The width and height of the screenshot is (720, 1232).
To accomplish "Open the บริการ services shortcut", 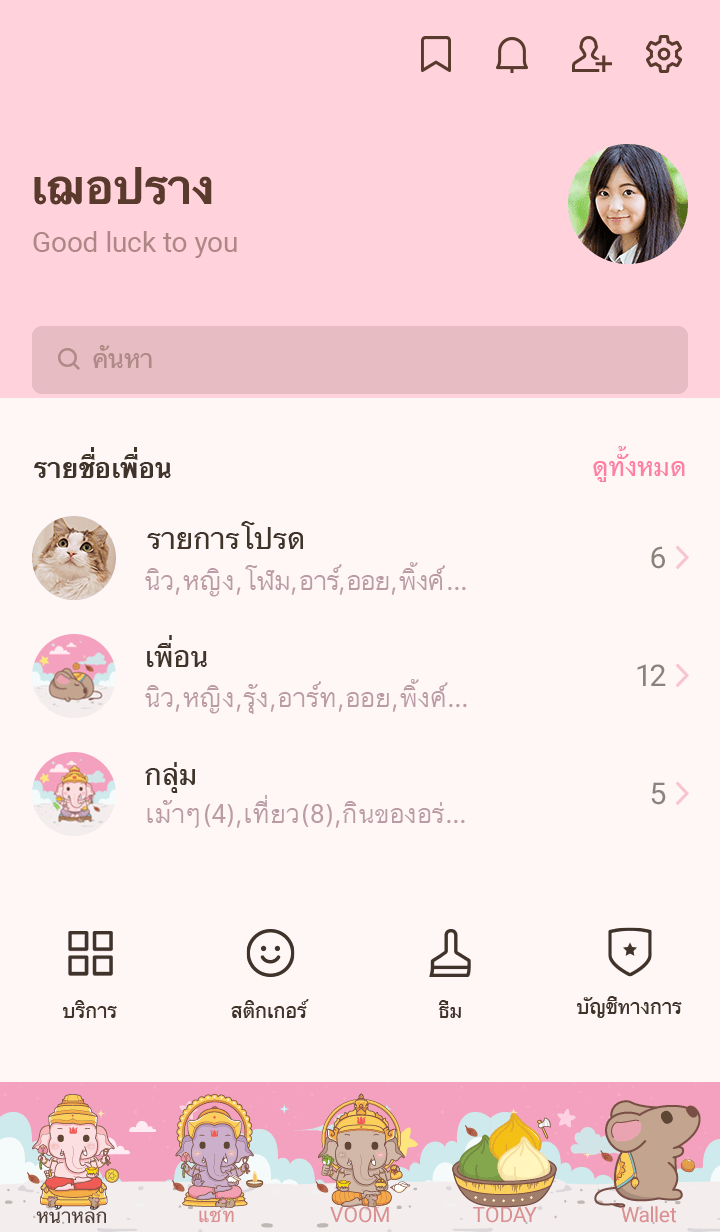I will [x=90, y=972].
